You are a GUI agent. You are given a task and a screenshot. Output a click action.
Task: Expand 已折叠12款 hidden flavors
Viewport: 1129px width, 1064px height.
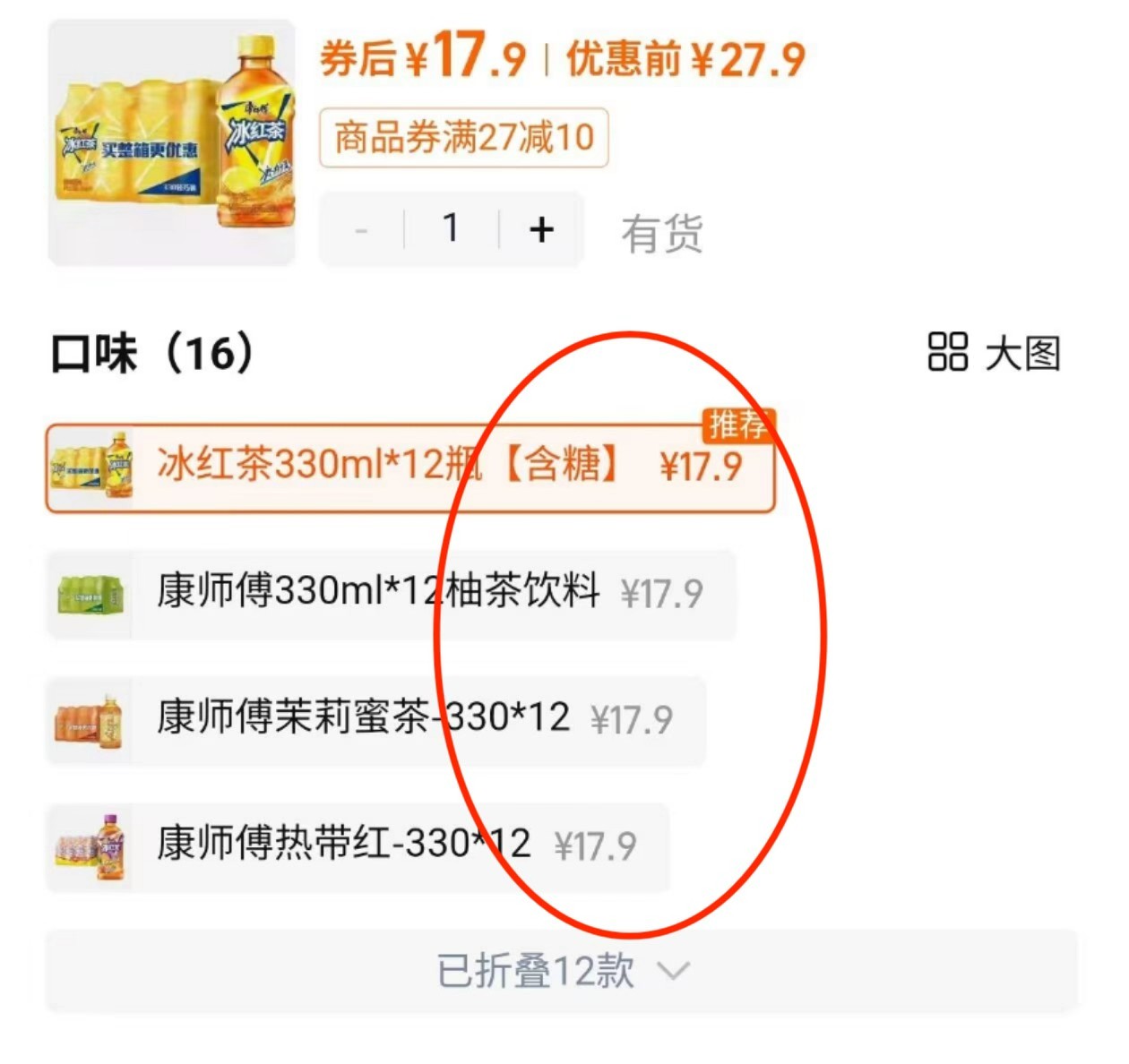click(x=561, y=971)
